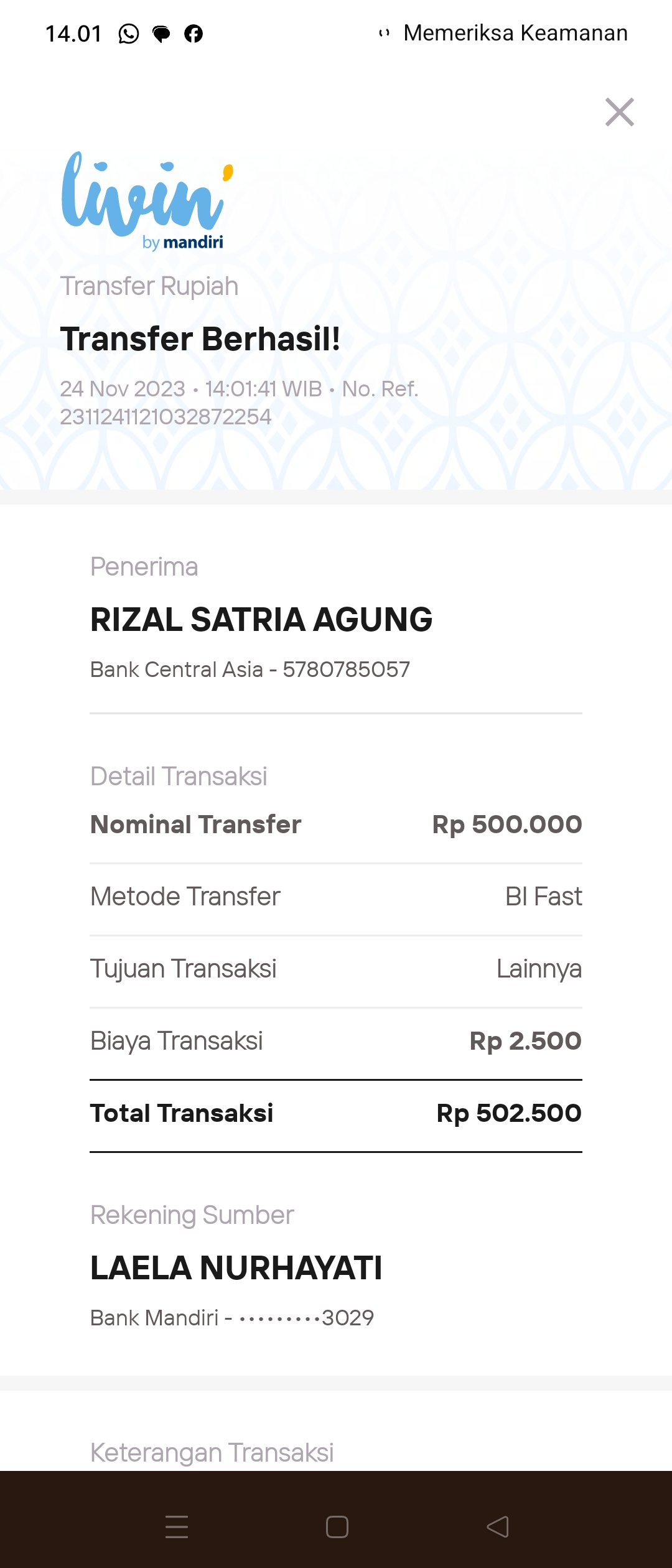This screenshot has height=1568, width=672.
Task: Go to the home screen
Action: coord(337,1526)
